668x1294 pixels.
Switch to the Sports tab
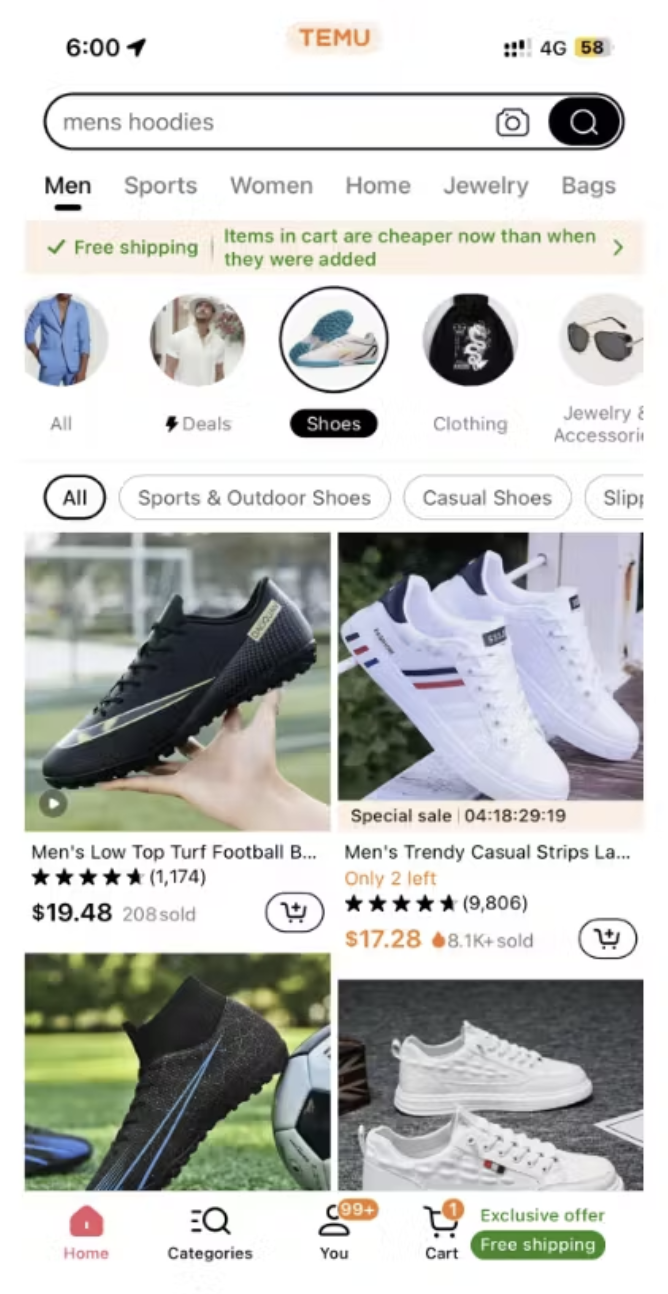tap(160, 186)
